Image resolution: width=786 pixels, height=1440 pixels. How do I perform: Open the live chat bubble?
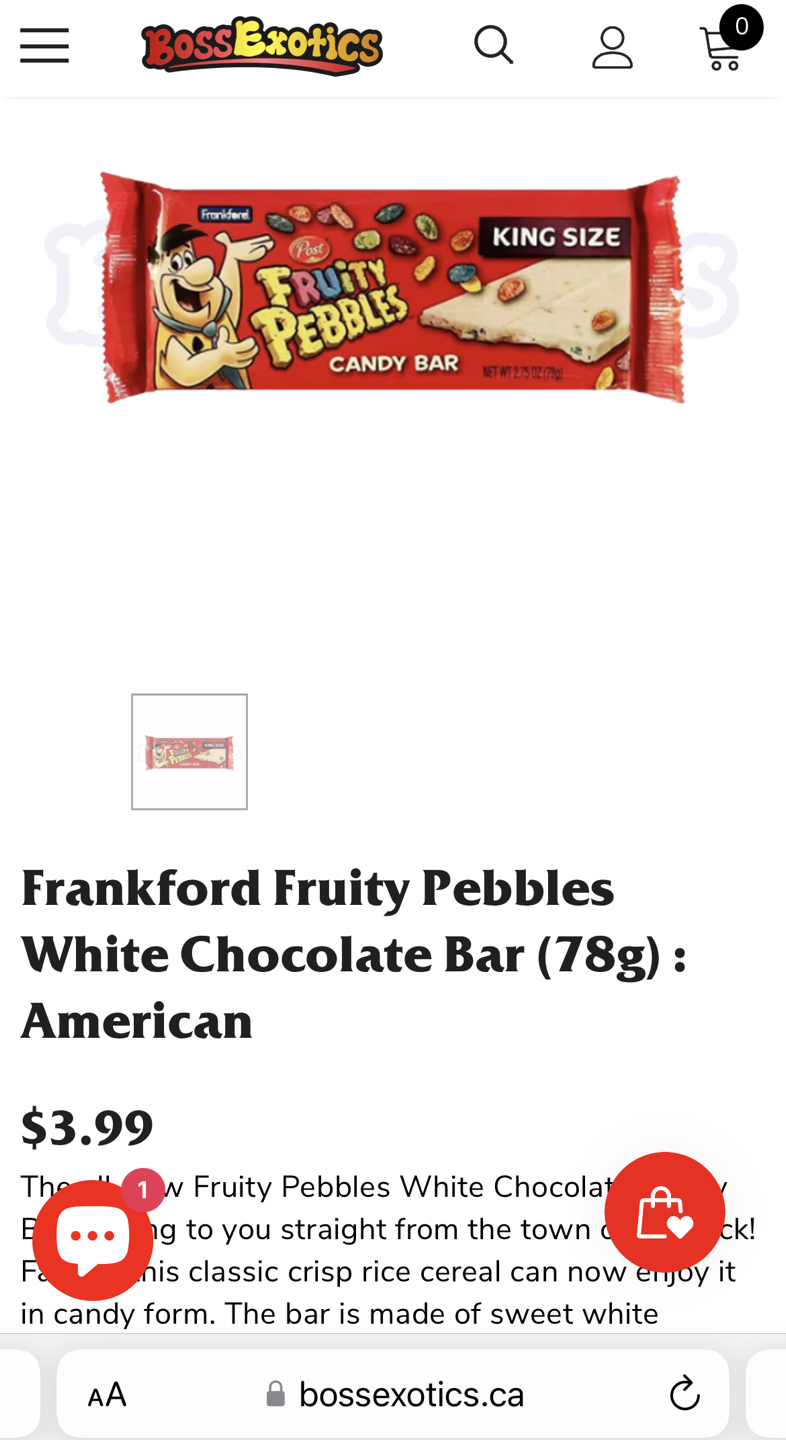(x=92, y=1238)
